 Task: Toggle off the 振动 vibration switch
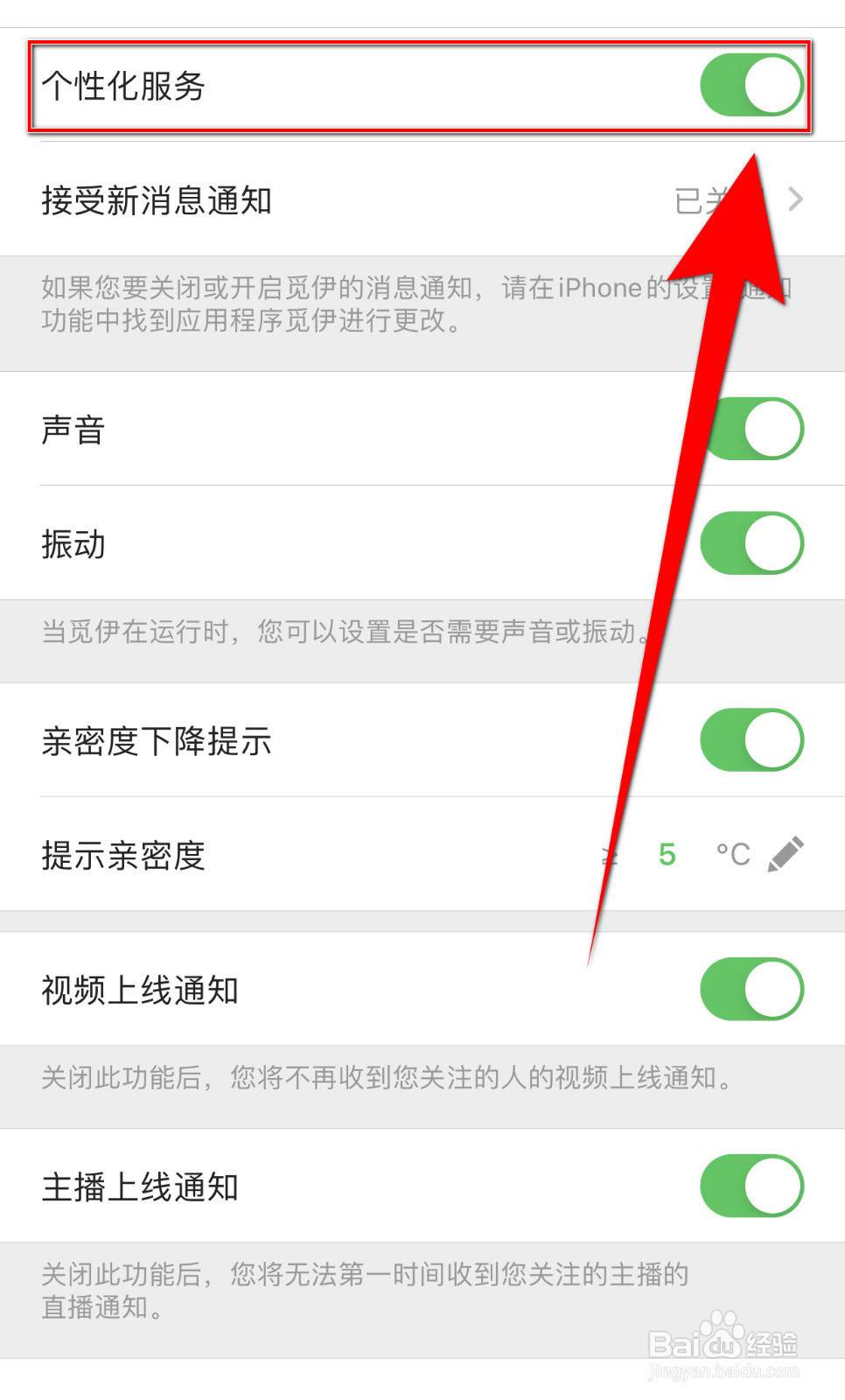pyautogui.click(x=752, y=543)
